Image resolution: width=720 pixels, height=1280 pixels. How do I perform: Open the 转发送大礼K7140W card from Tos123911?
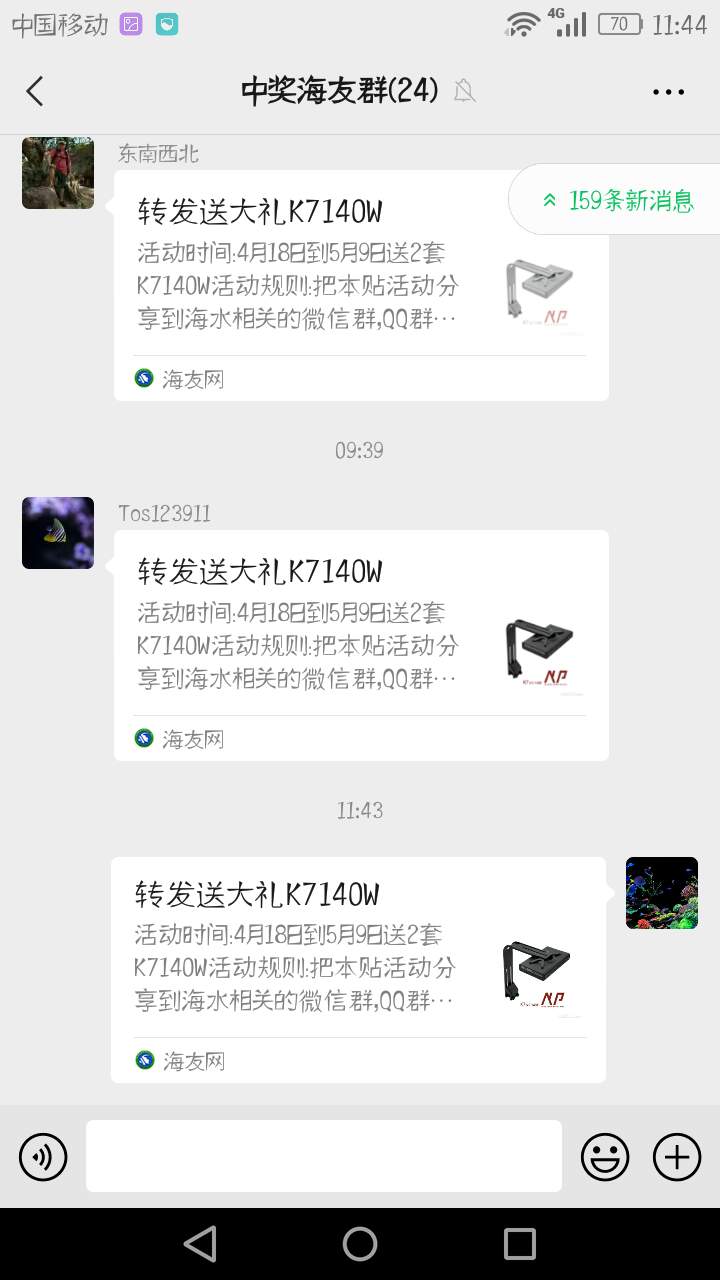pyautogui.click(x=361, y=645)
